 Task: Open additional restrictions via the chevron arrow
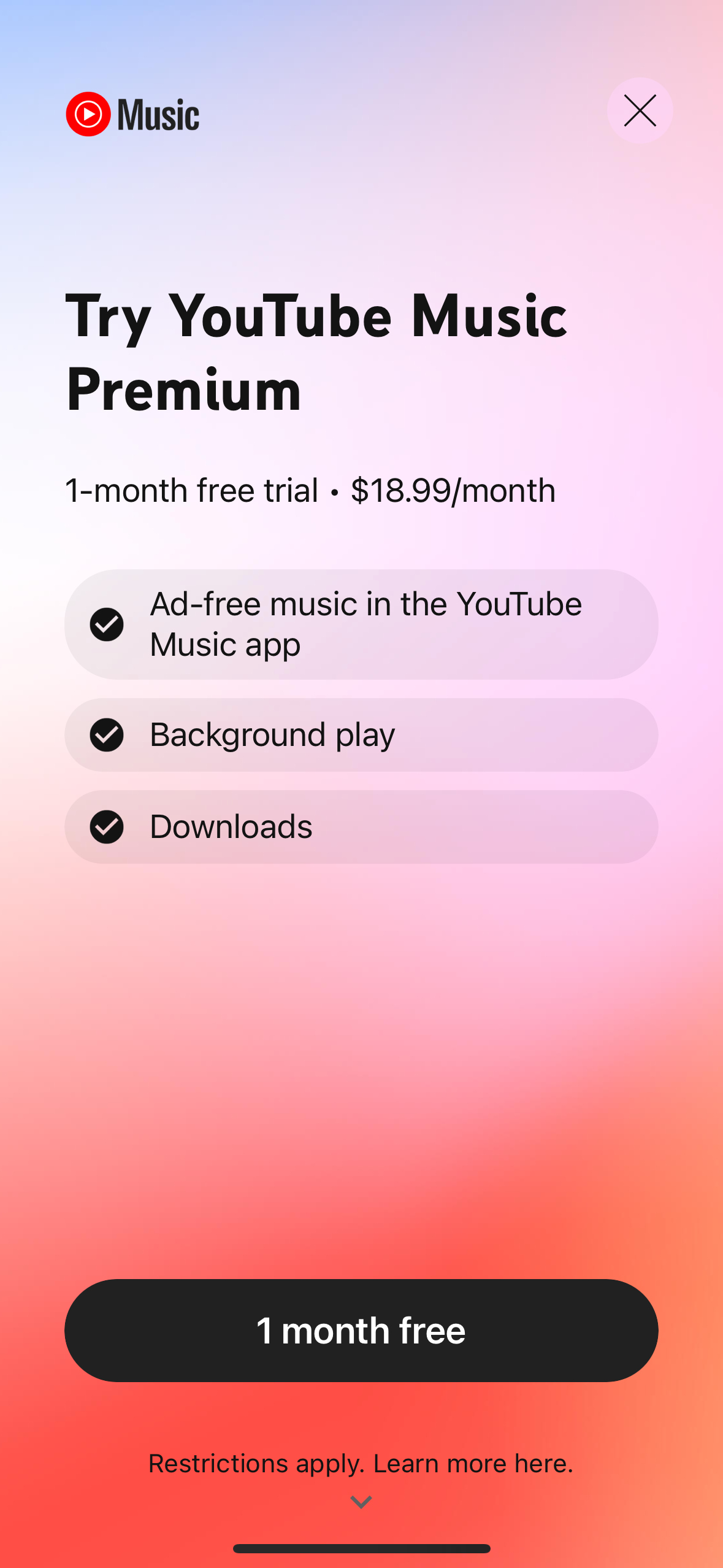(x=361, y=1502)
